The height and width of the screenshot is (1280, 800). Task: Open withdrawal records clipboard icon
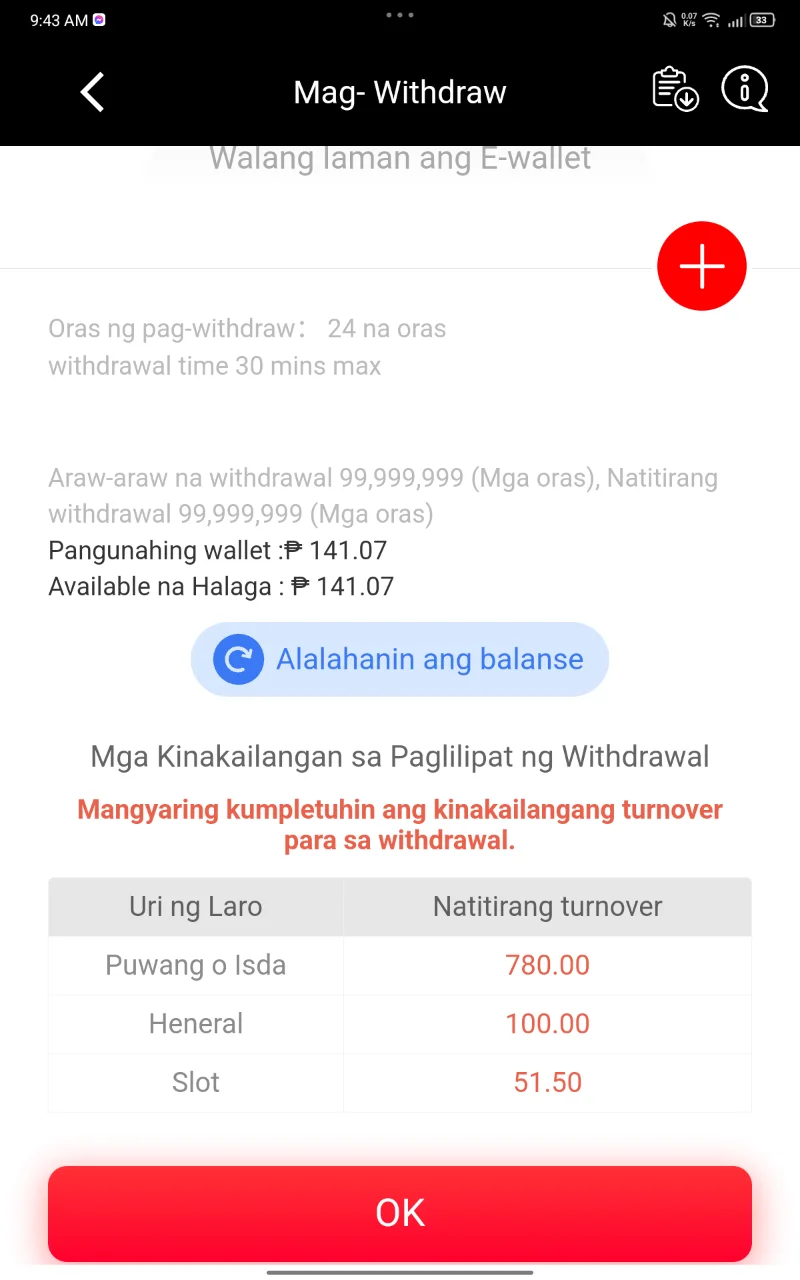click(675, 90)
